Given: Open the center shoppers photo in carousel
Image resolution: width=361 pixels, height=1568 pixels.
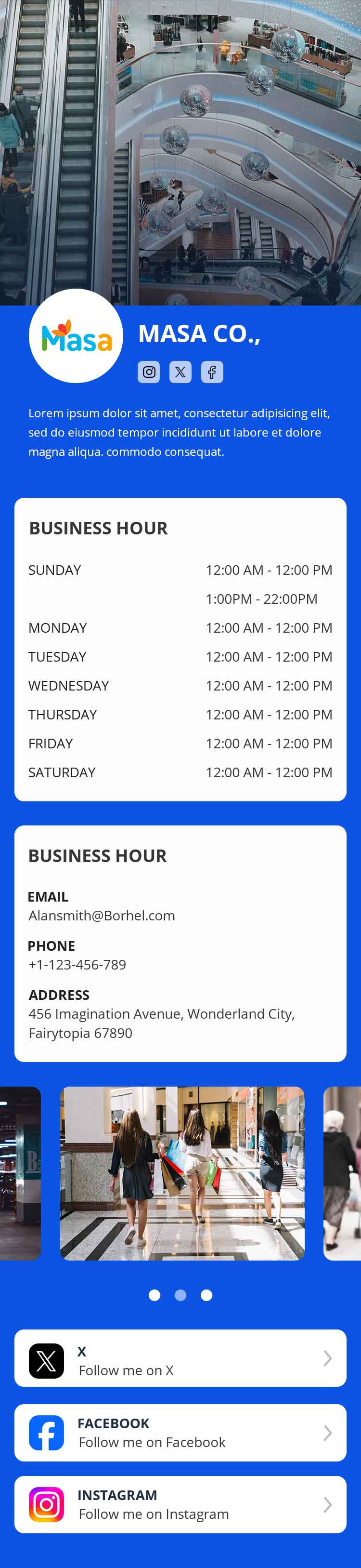Looking at the screenshot, I should point(182,1173).
